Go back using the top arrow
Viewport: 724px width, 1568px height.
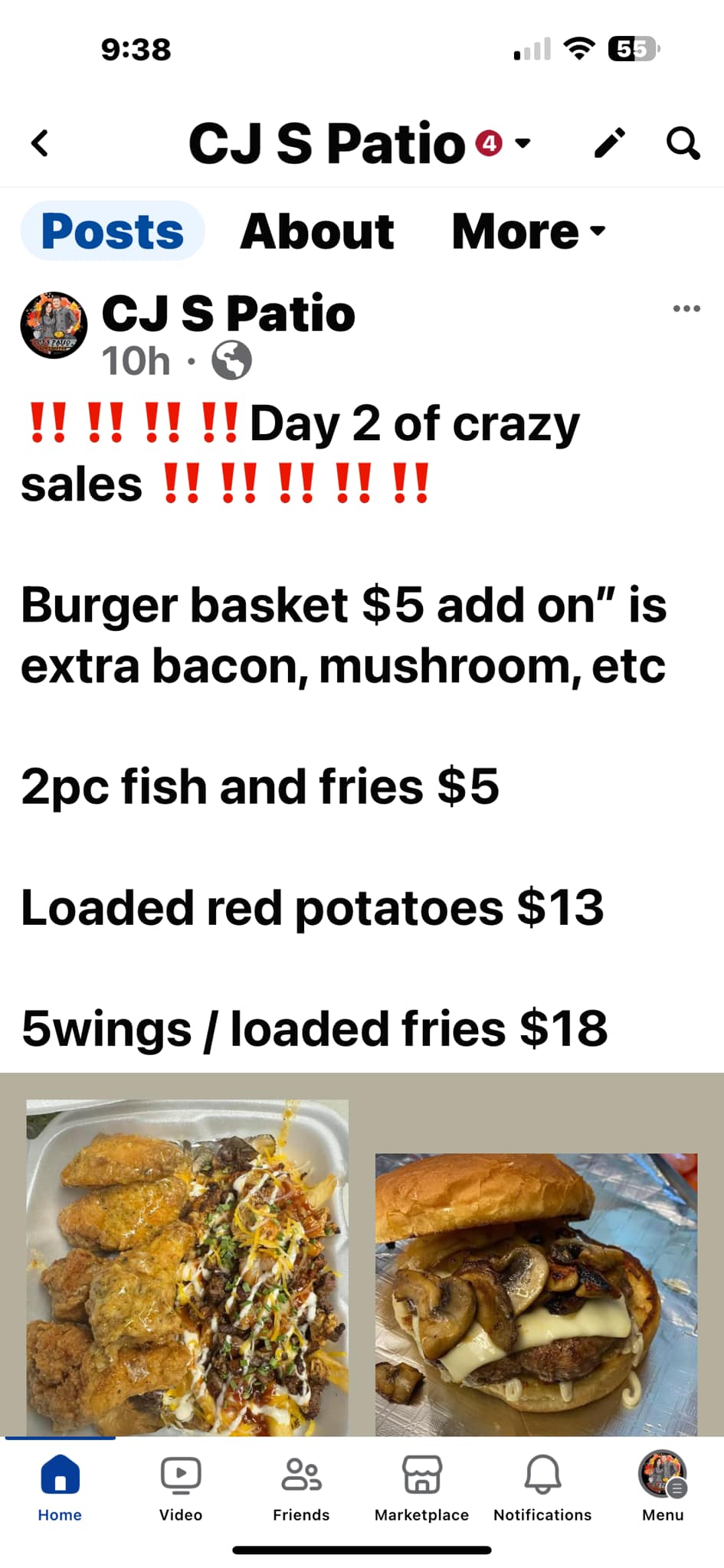point(40,143)
